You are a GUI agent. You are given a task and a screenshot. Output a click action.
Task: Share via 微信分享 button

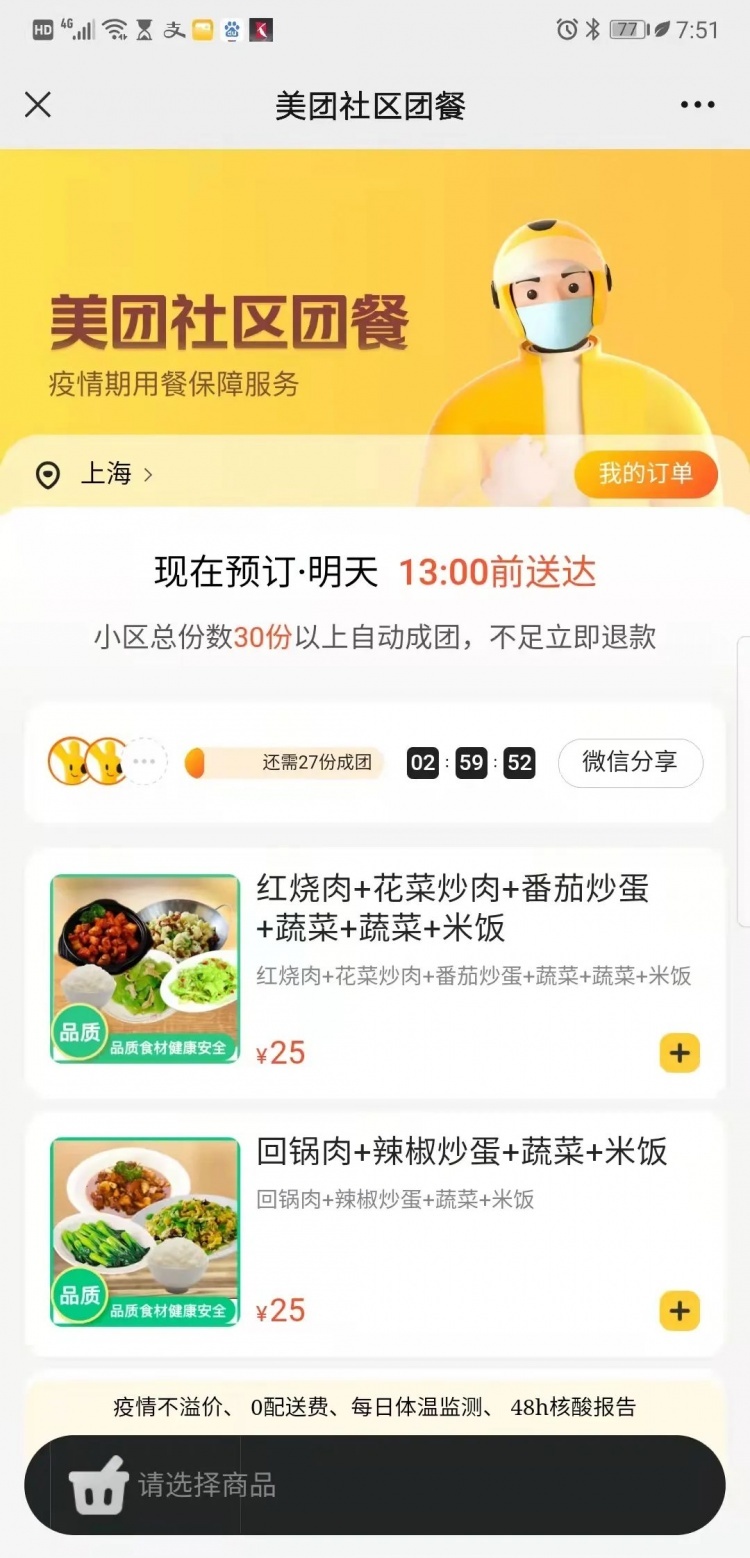(x=630, y=763)
